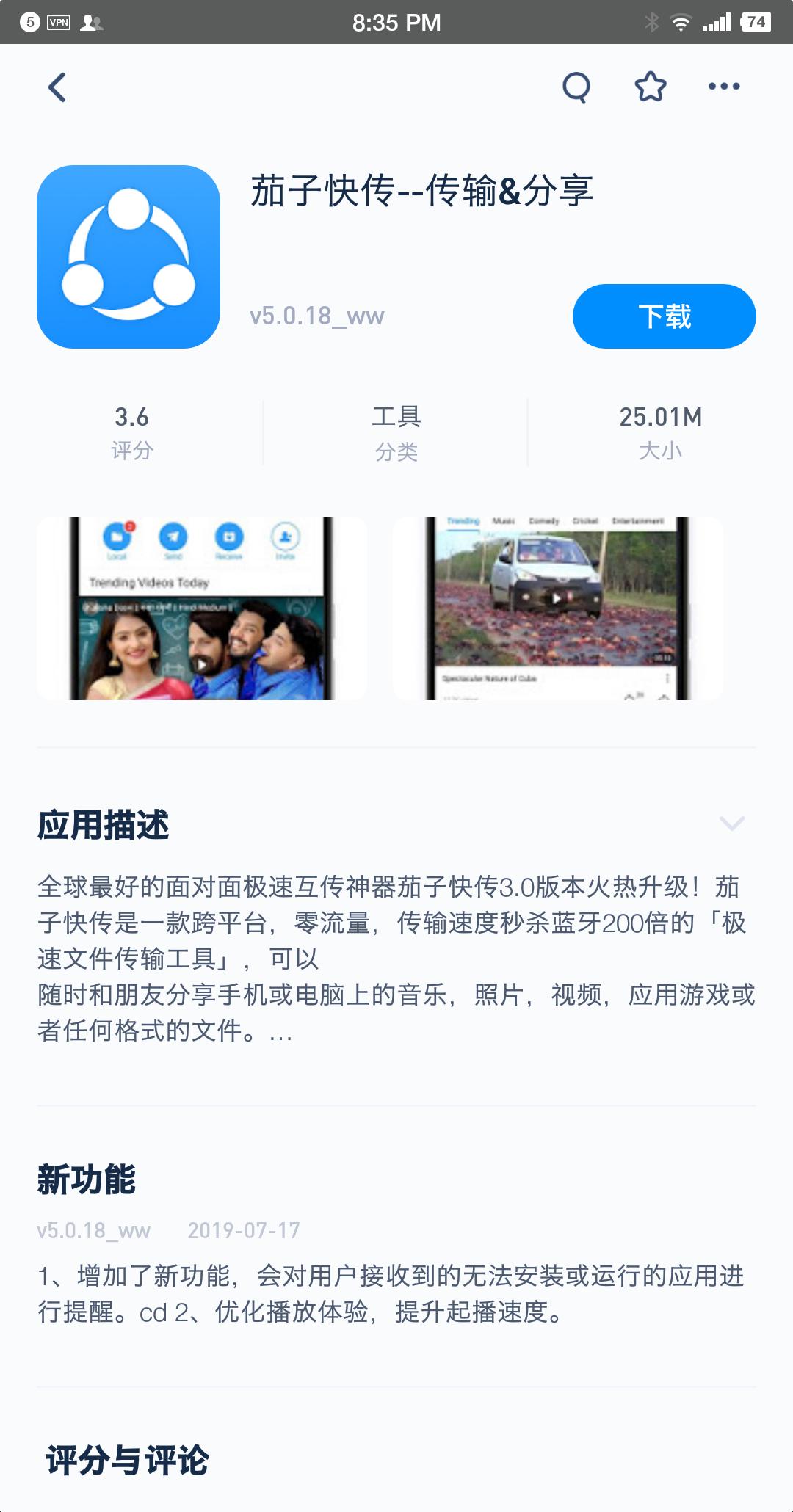Click the contacts icon in the status bar

point(91,22)
